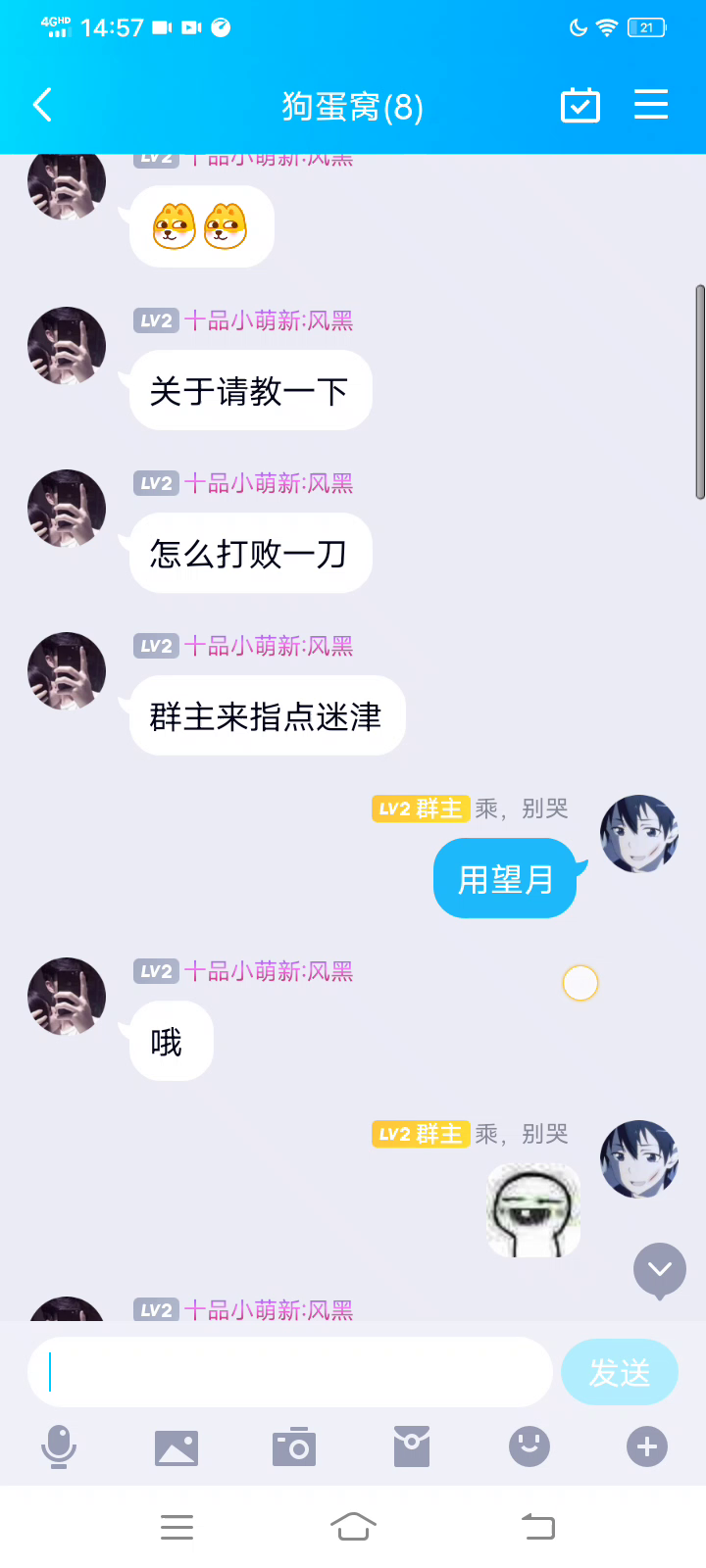Screen dimensions: 706x1568
Task: Tap the system home button
Action: click(353, 1527)
